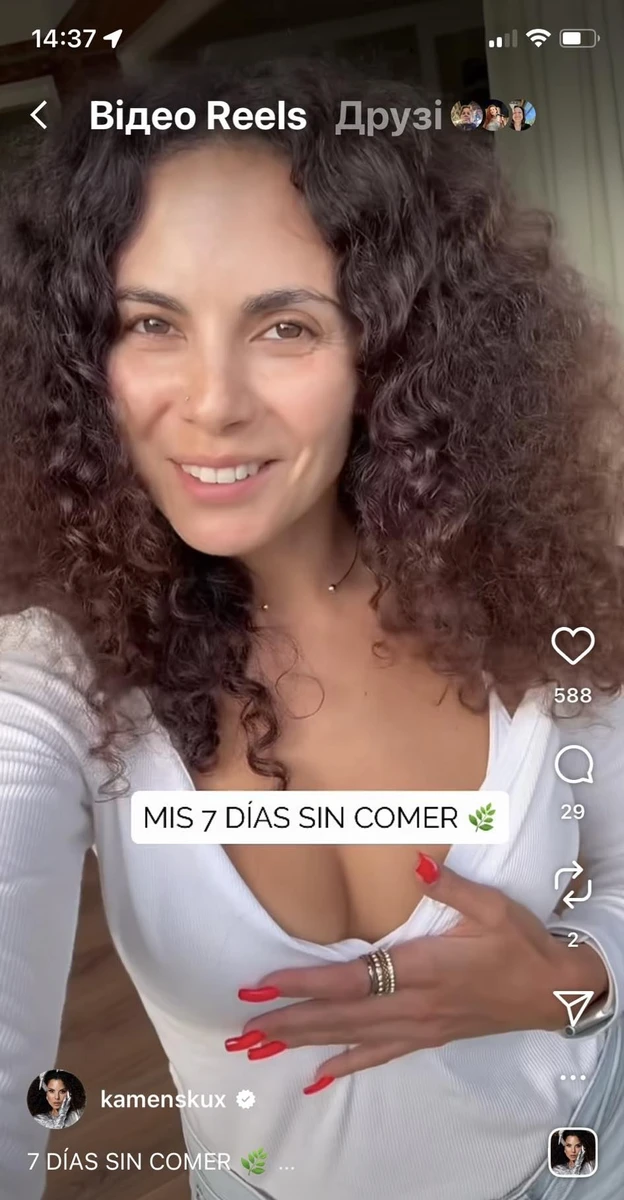Like this reel with the heart icon
The image size is (624, 1200).
click(573, 647)
